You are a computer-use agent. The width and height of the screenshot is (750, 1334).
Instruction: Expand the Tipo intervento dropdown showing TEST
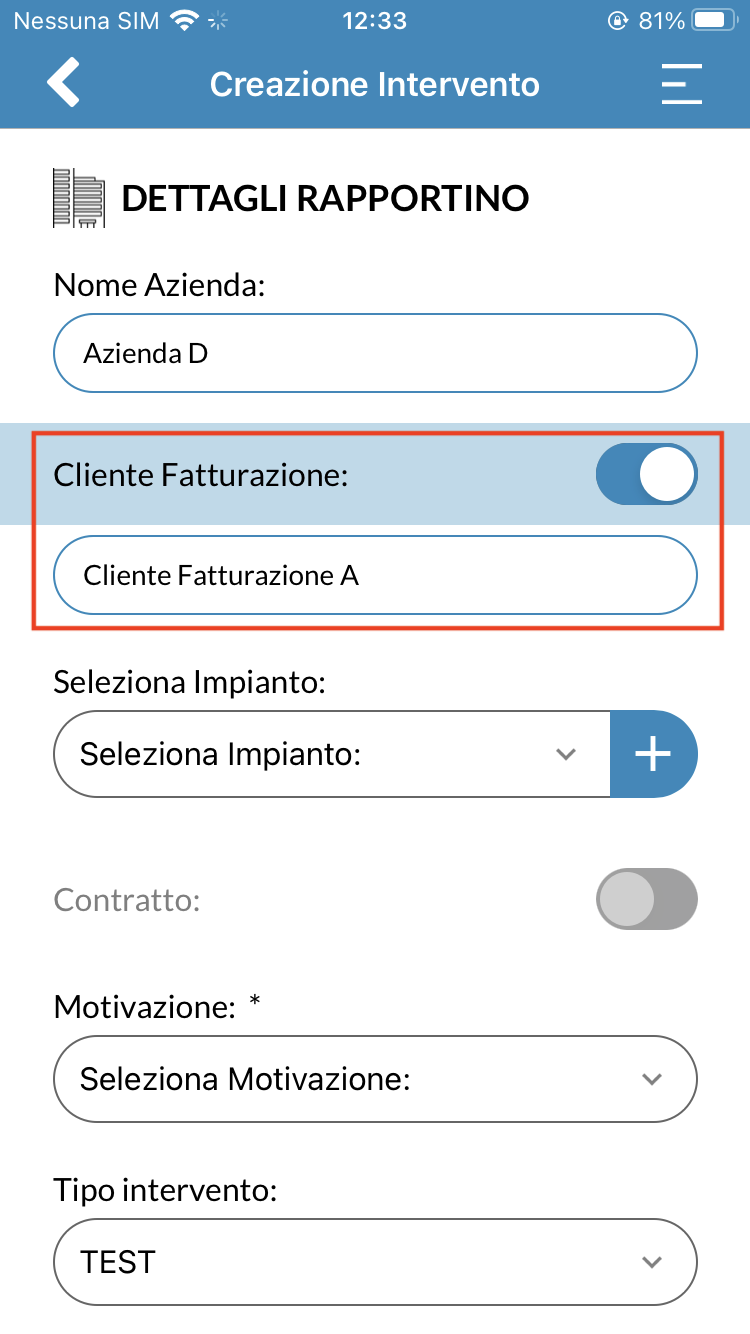tap(375, 1262)
